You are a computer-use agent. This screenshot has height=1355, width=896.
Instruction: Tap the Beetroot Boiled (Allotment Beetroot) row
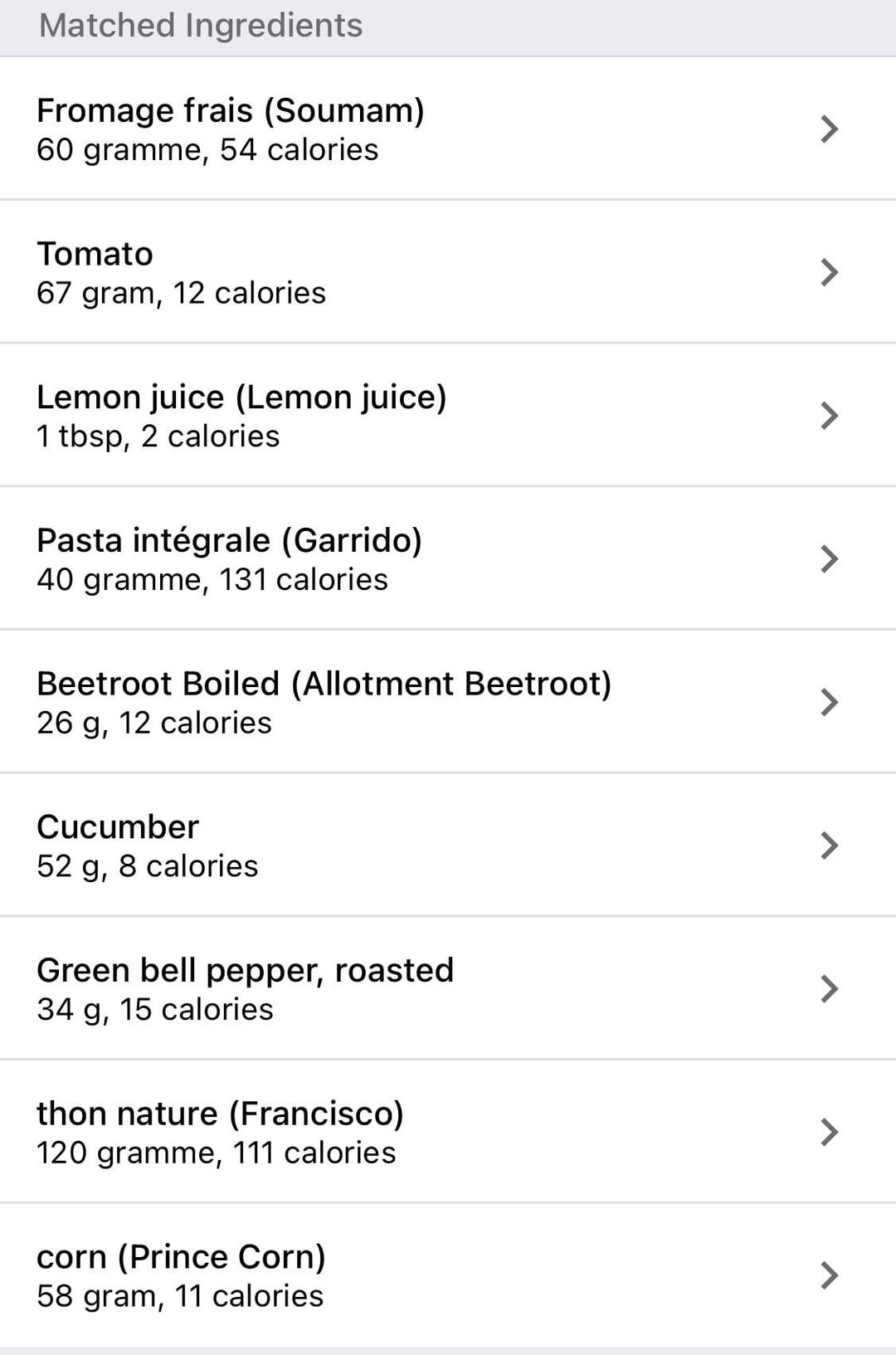click(448, 702)
